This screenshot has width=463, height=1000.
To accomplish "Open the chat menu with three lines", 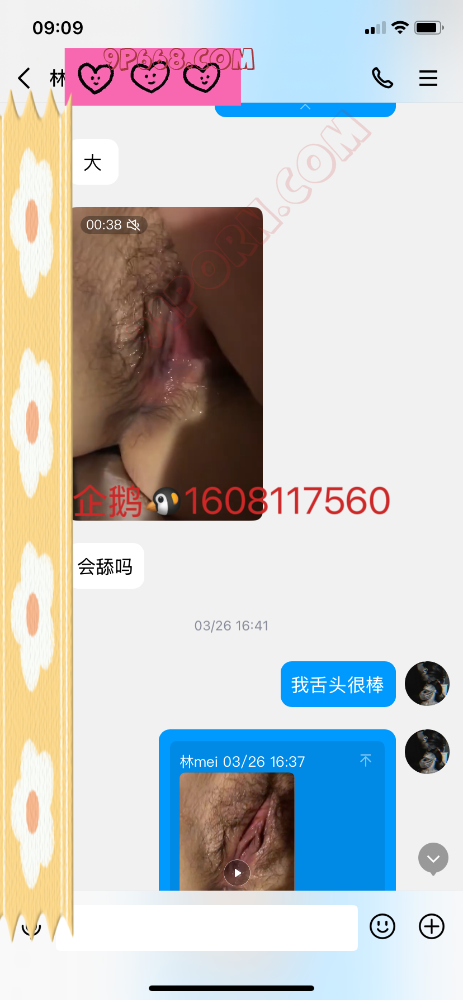I will point(428,78).
